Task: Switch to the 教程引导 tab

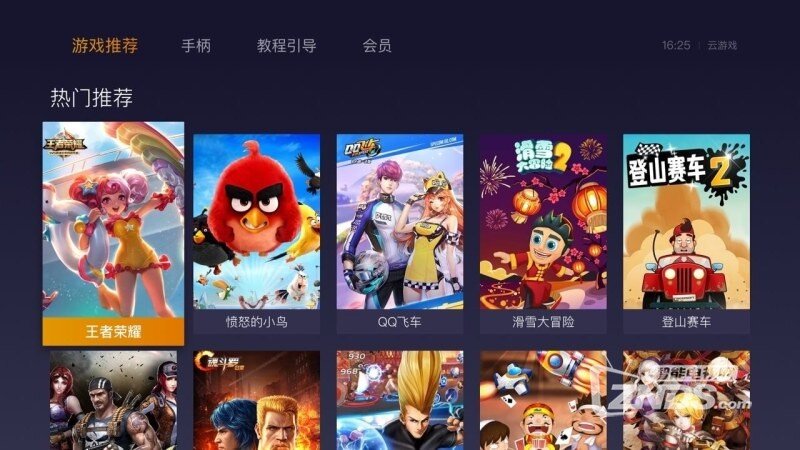Action: point(286,46)
